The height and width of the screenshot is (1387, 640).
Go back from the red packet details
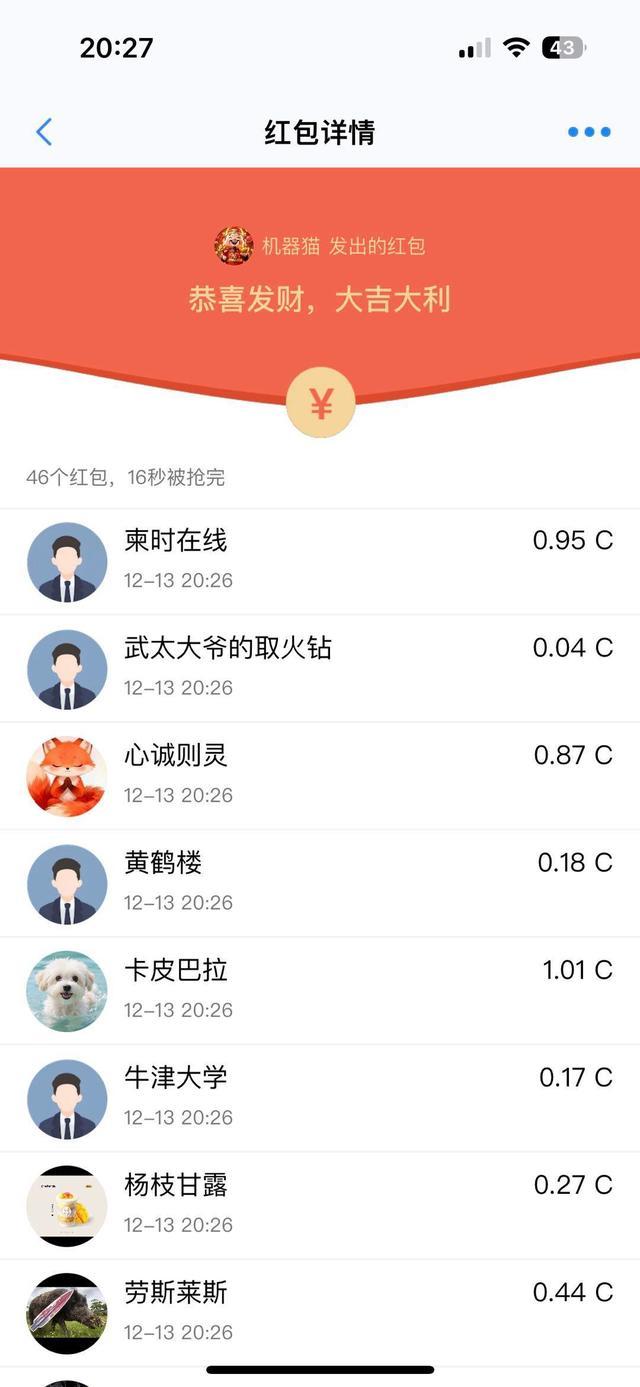tap(44, 132)
